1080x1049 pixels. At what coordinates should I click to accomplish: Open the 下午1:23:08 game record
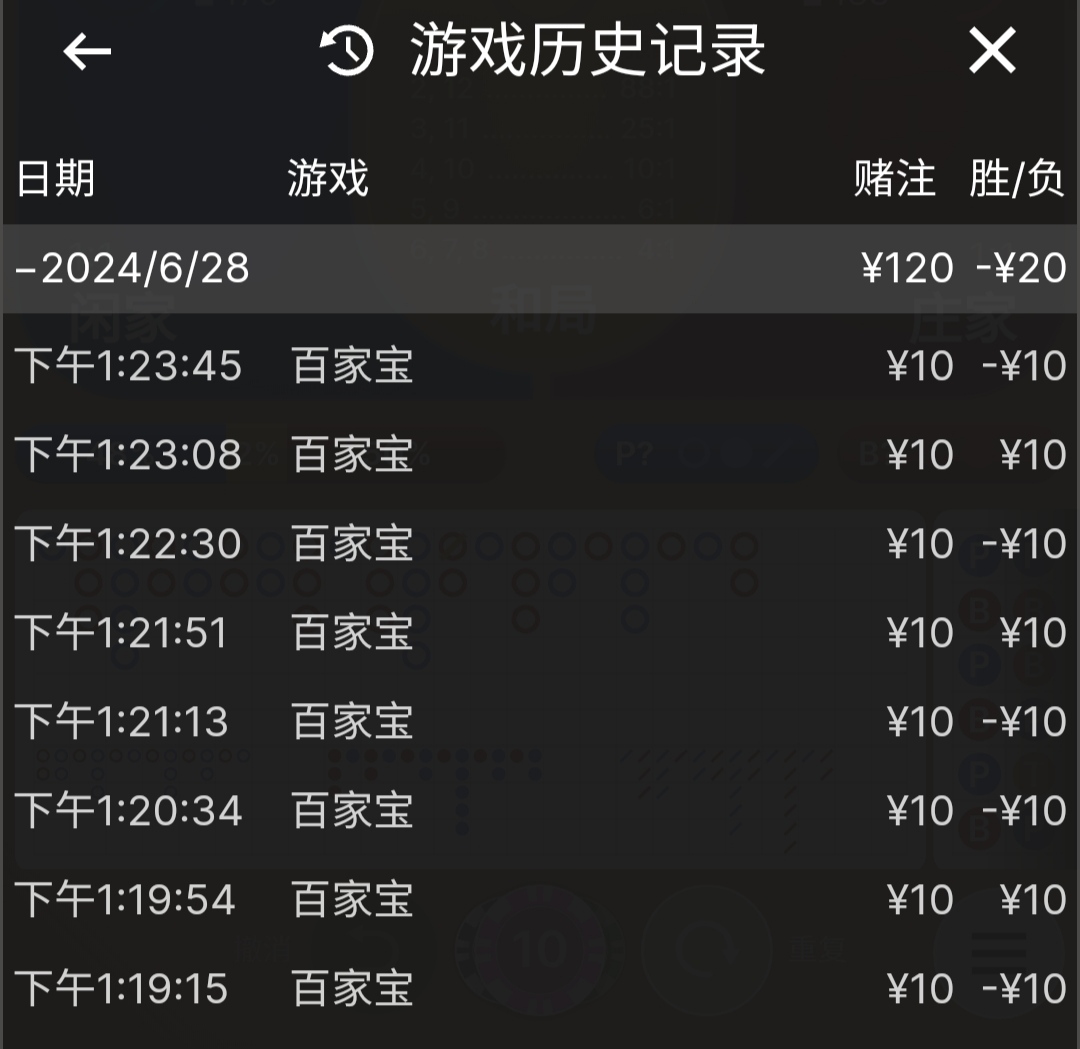(x=540, y=455)
